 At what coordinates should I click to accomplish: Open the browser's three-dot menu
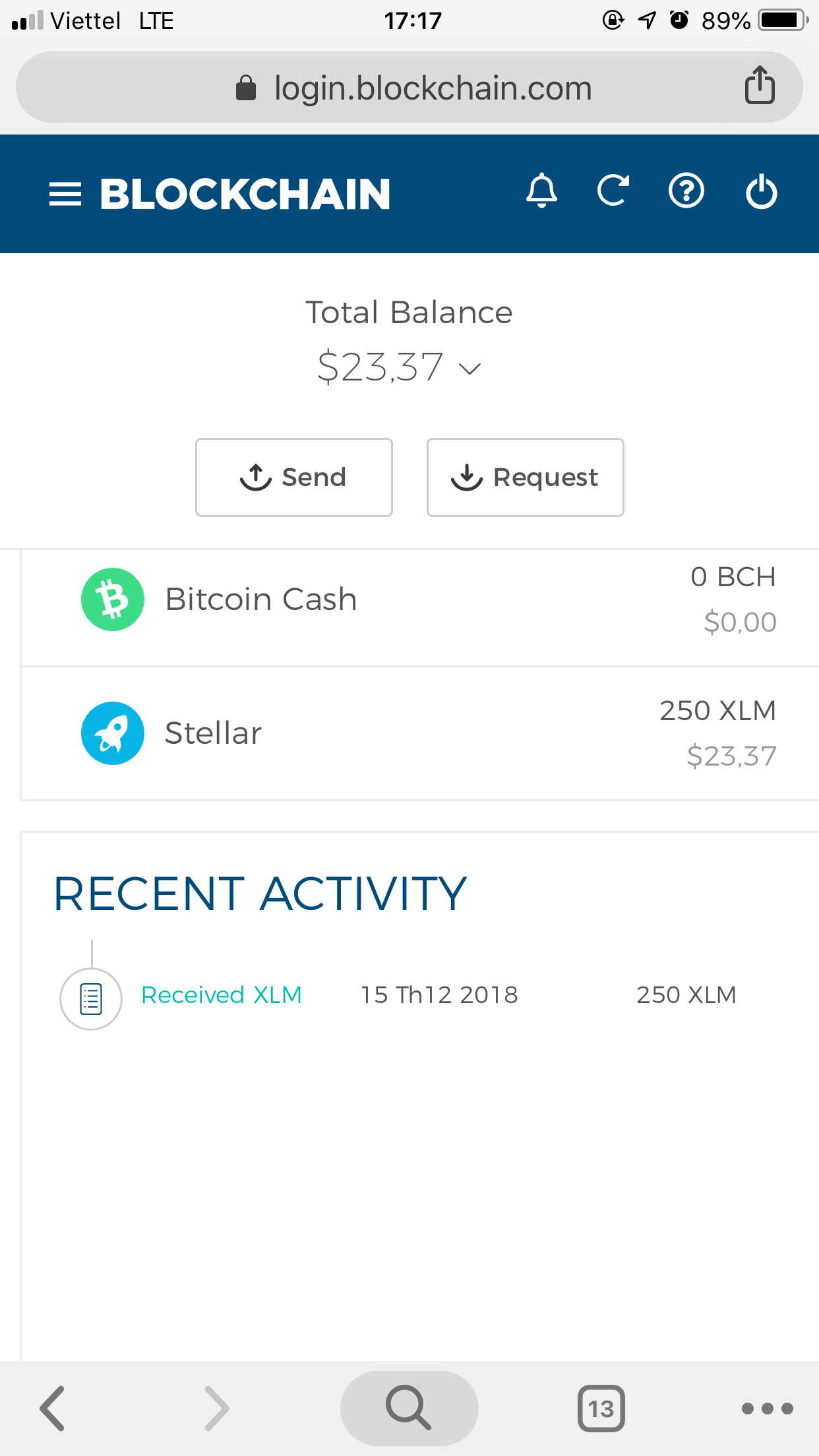coord(767,1409)
